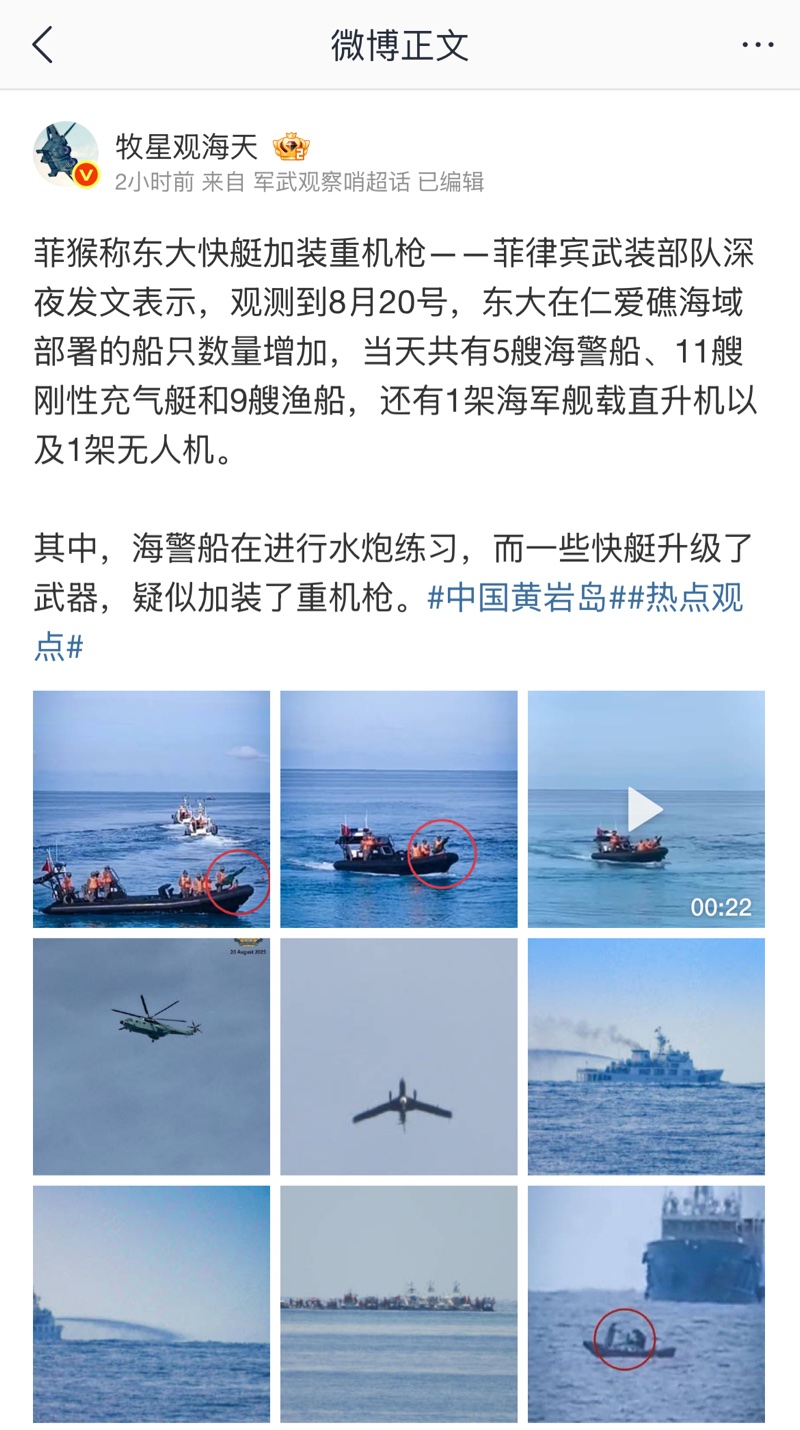The height and width of the screenshot is (1430, 800).
Task: Open 牧星观海天's profile avatar
Action: pos(66,154)
